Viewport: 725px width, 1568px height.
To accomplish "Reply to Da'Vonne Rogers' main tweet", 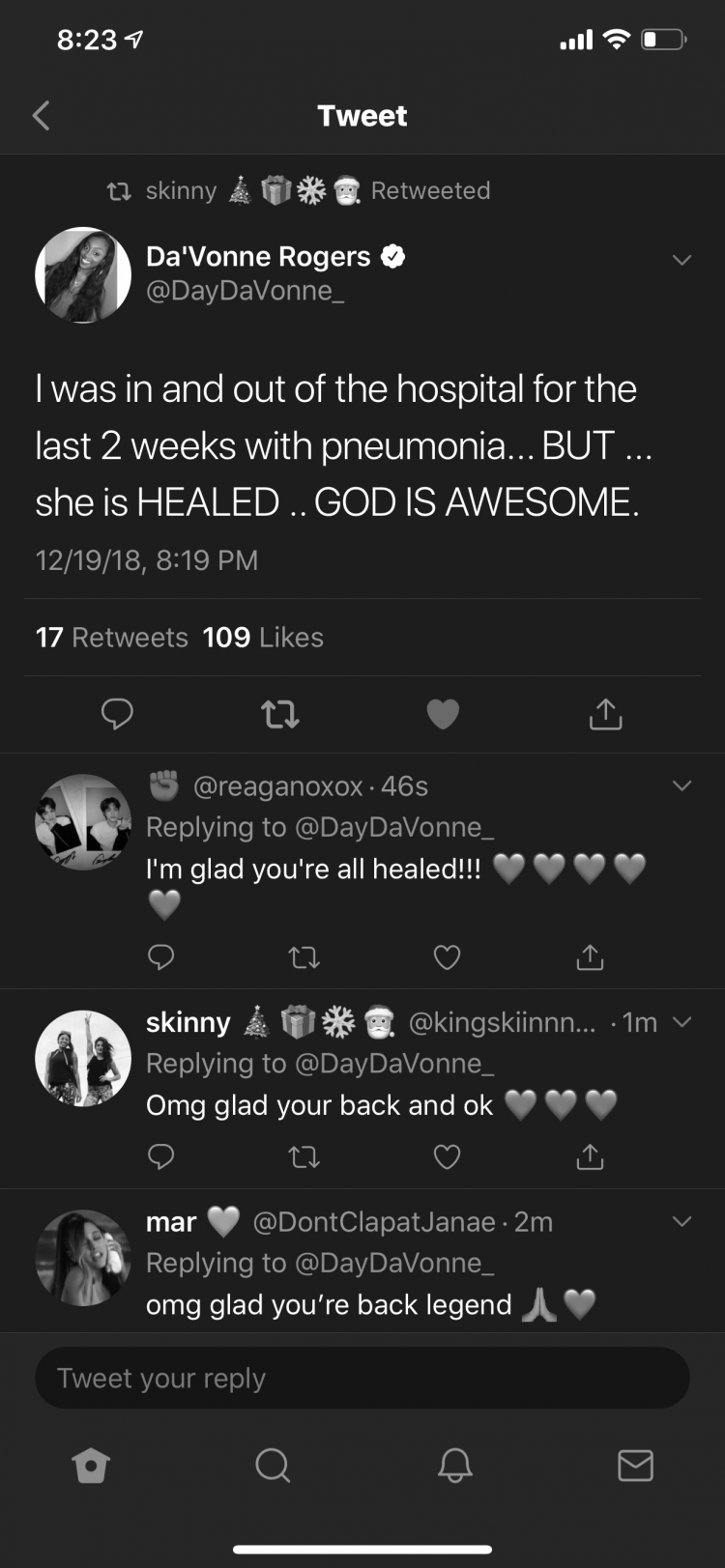I will pos(117,714).
